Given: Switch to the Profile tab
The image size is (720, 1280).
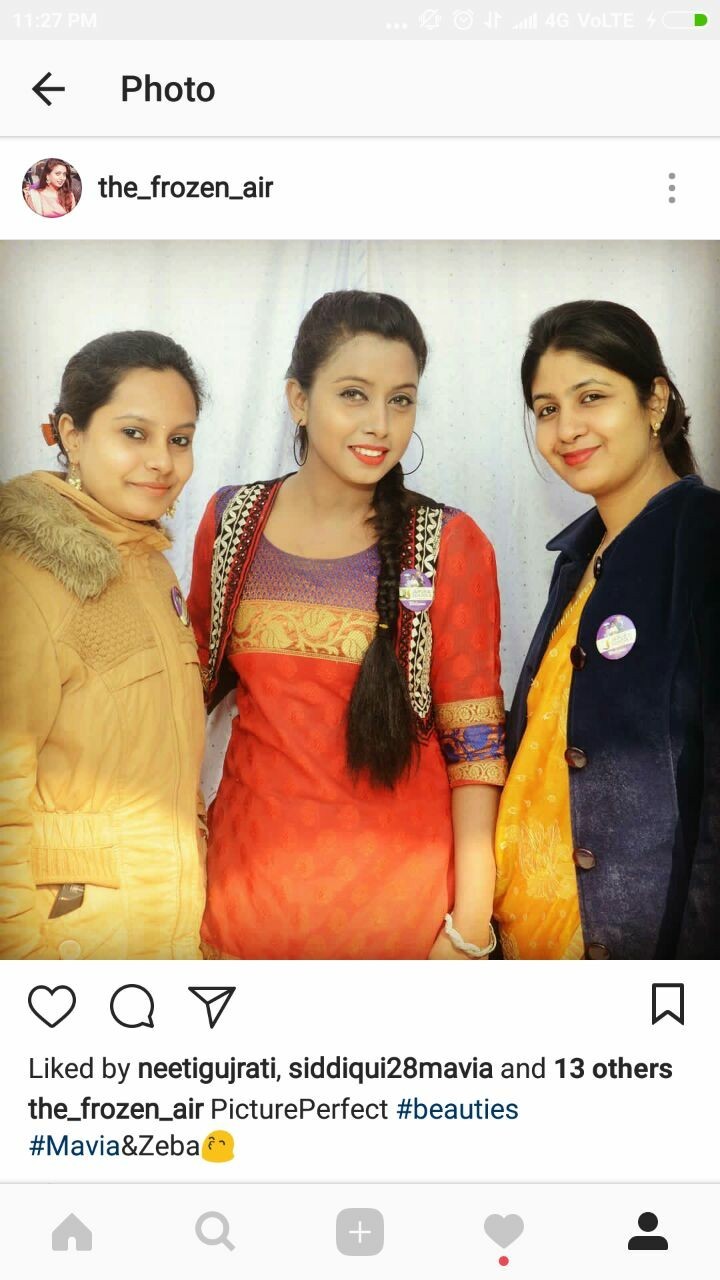Looking at the screenshot, I should (x=647, y=1232).
